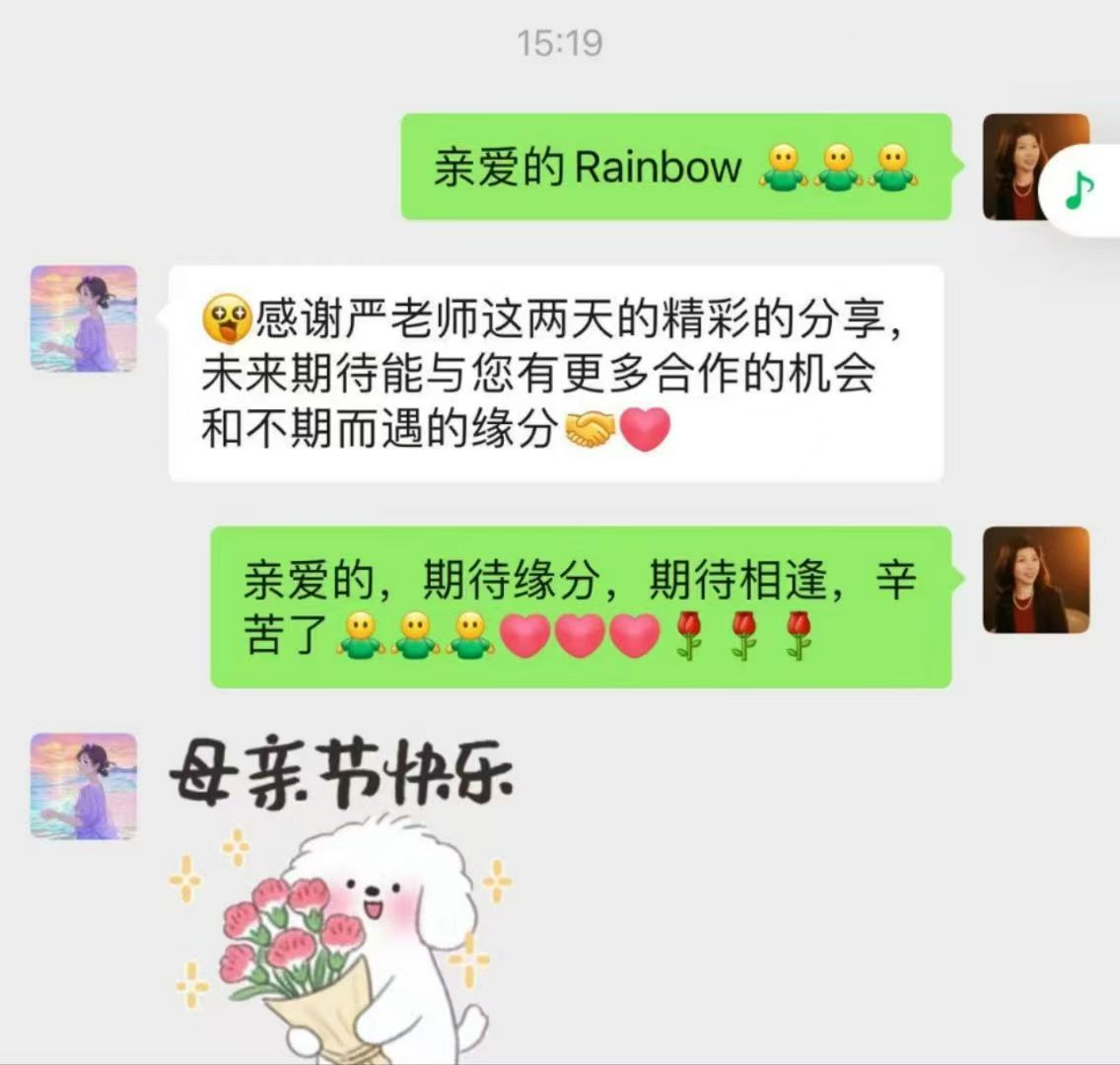Tap Rainbow's avatar next to "感谢严老师" message
The image size is (1120, 1065).
click(84, 319)
